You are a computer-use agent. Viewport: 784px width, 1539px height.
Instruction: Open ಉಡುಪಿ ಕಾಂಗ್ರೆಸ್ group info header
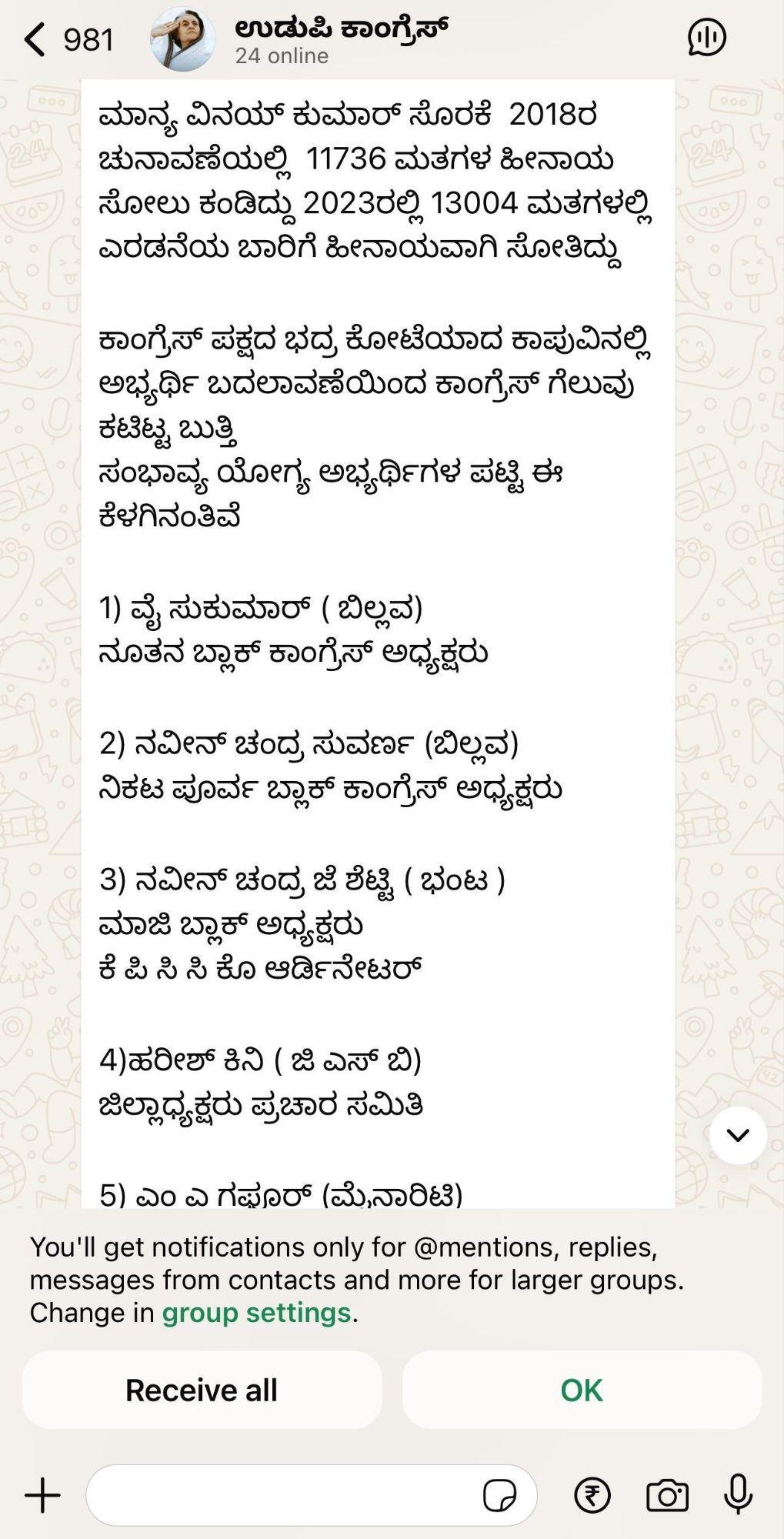(341, 39)
